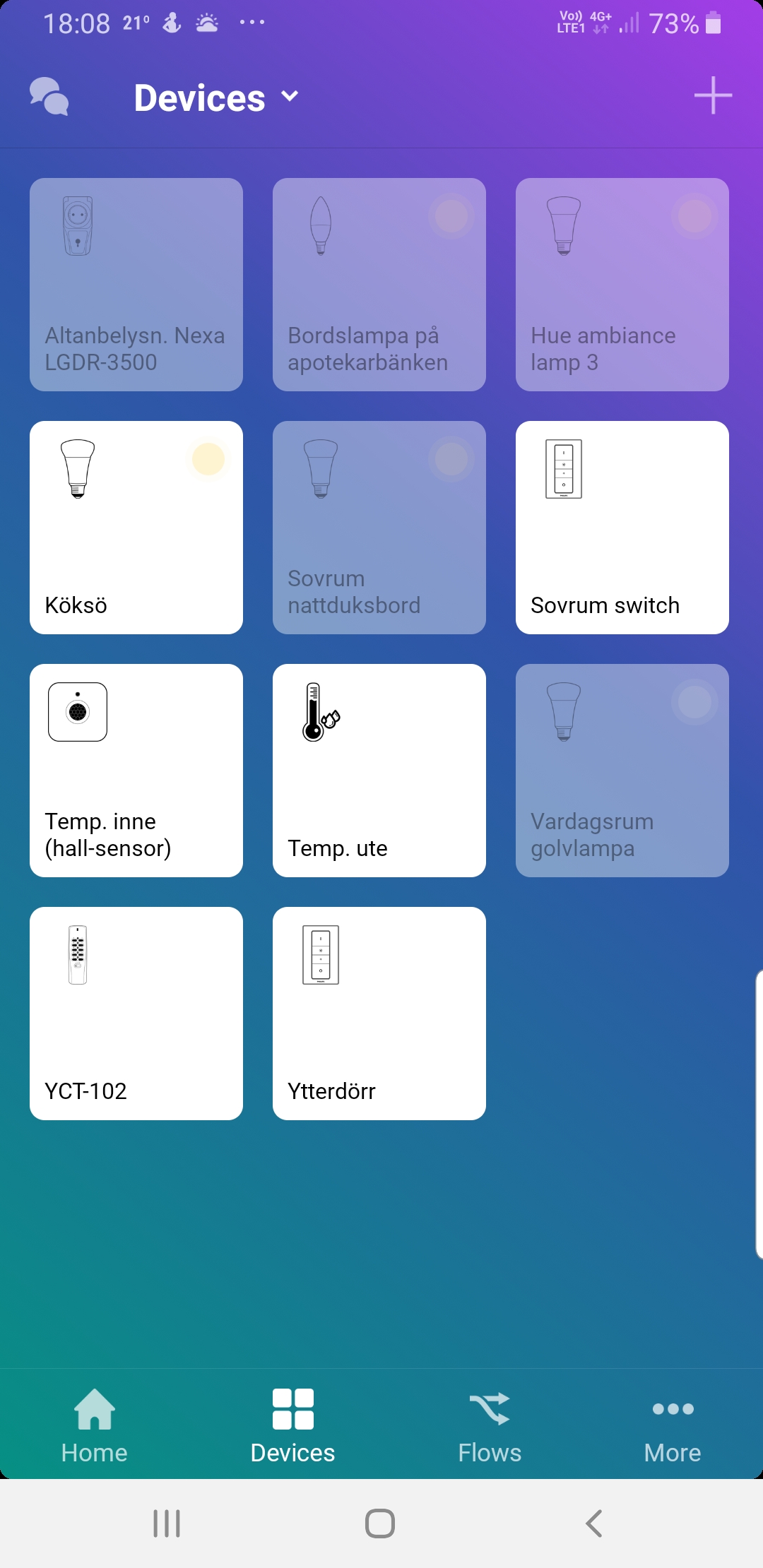This screenshot has height=1568, width=763.
Task: Tap the system back button
Action: pyautogui.click(x=594, y=1524)
